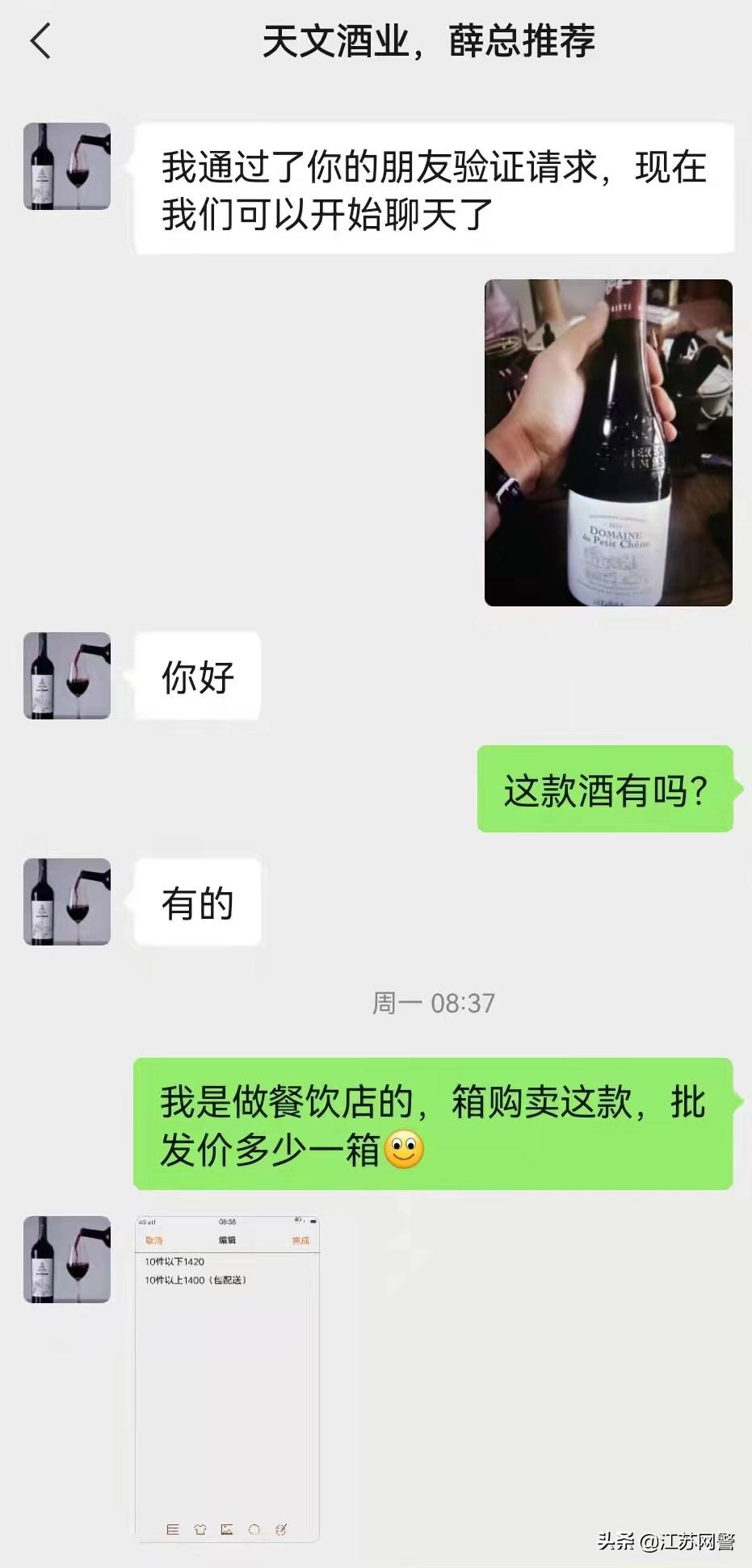Tap the battery icon in the note status bar
Image resolution: width=752 pixels, height=1568 pixels.
(x=313, y=1222)
